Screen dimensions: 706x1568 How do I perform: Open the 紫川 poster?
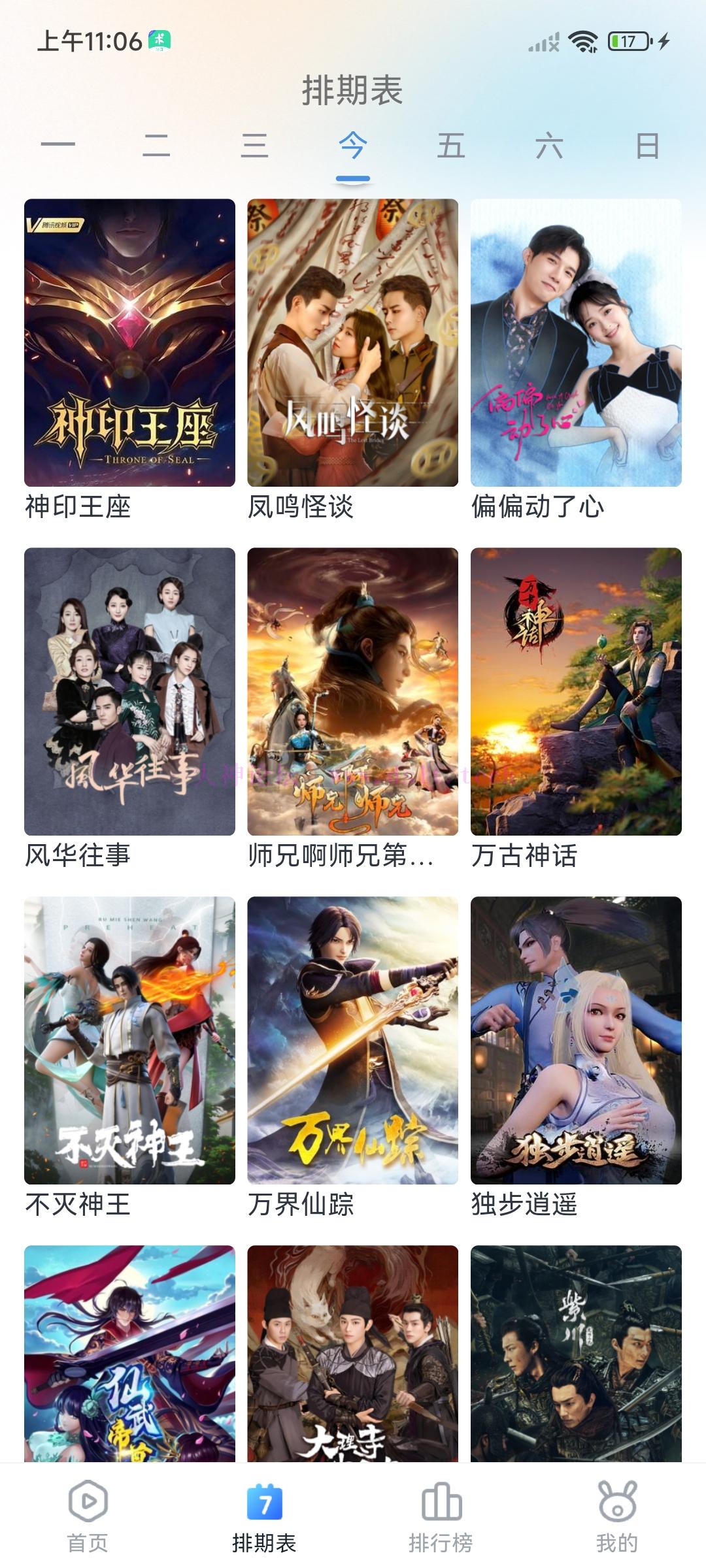(x=576, y=1352)
